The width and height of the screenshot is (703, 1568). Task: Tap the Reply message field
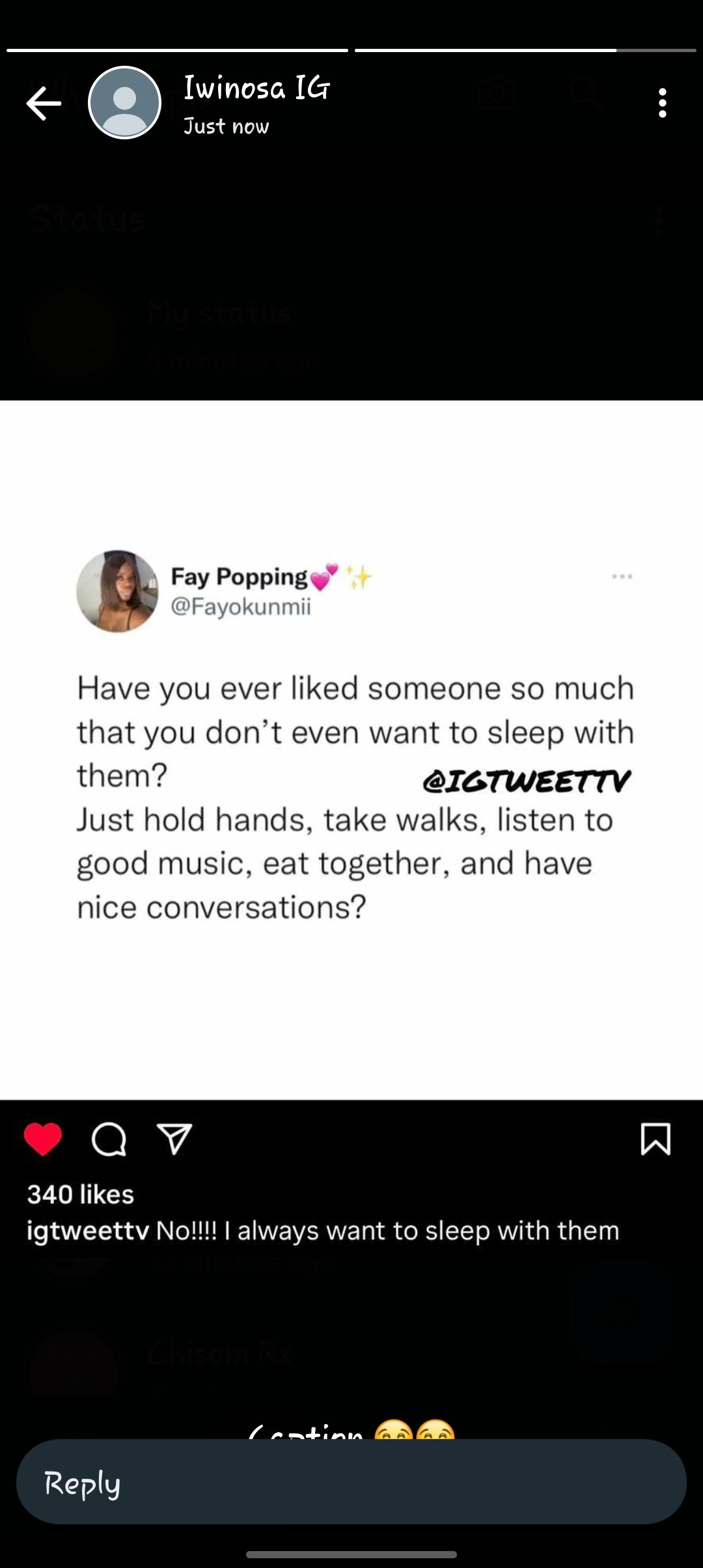tap(351, 1483)
